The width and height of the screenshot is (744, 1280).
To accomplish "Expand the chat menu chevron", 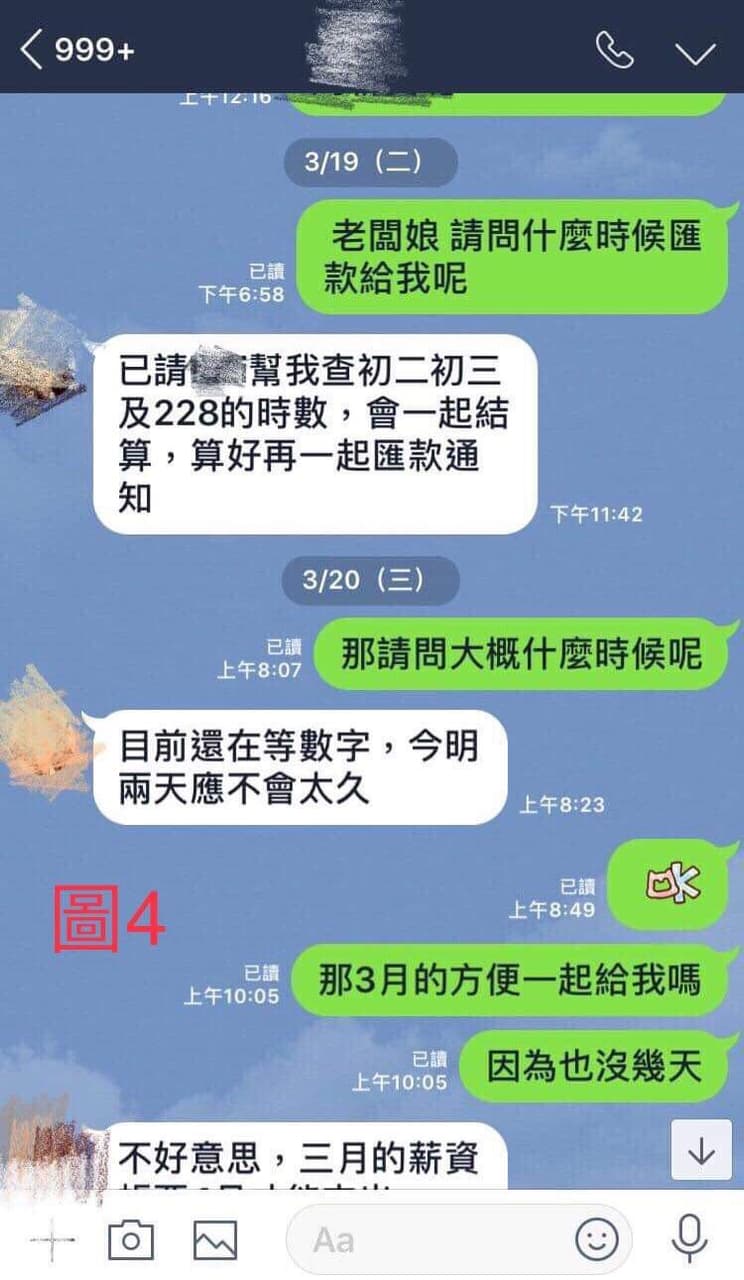I will pos(696,52).
